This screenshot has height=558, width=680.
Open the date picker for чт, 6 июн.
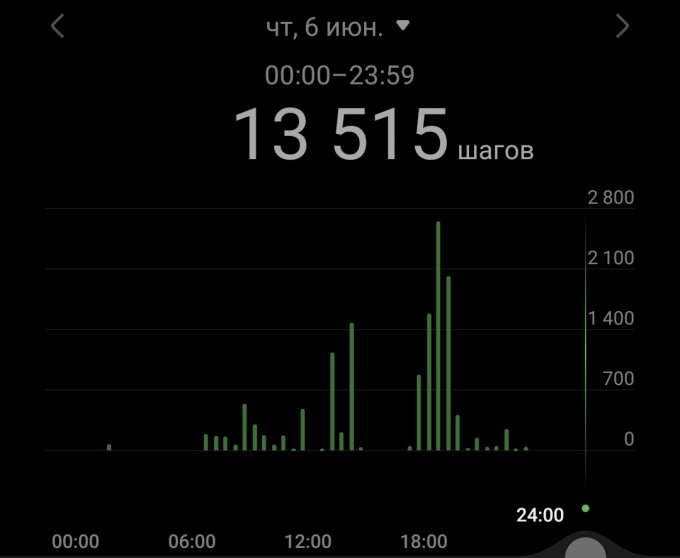[x=338, y=26]
